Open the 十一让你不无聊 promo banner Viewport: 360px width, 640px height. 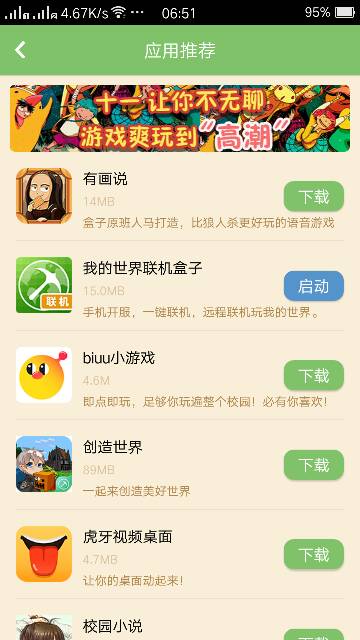click(180, 118)
